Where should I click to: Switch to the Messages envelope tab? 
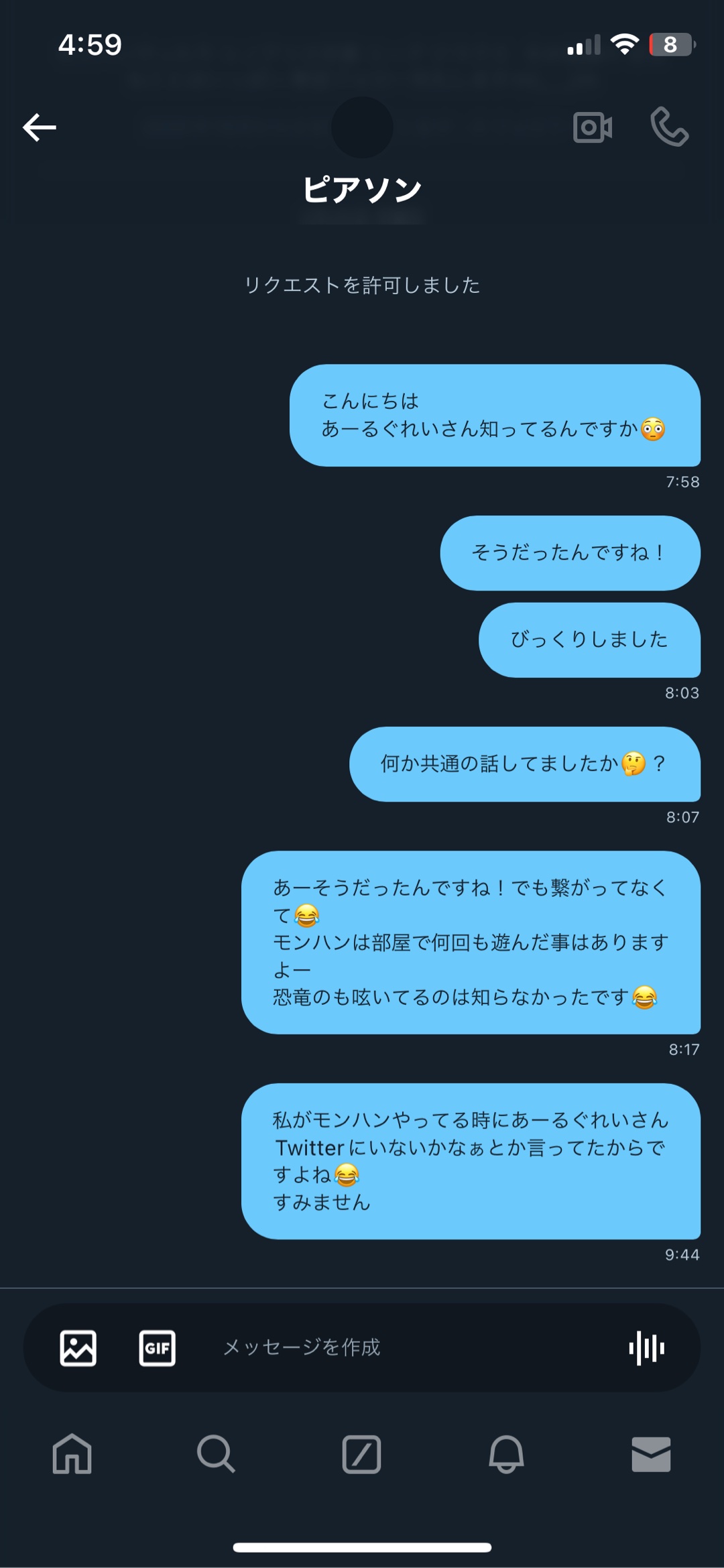(x=651, y=1454)
